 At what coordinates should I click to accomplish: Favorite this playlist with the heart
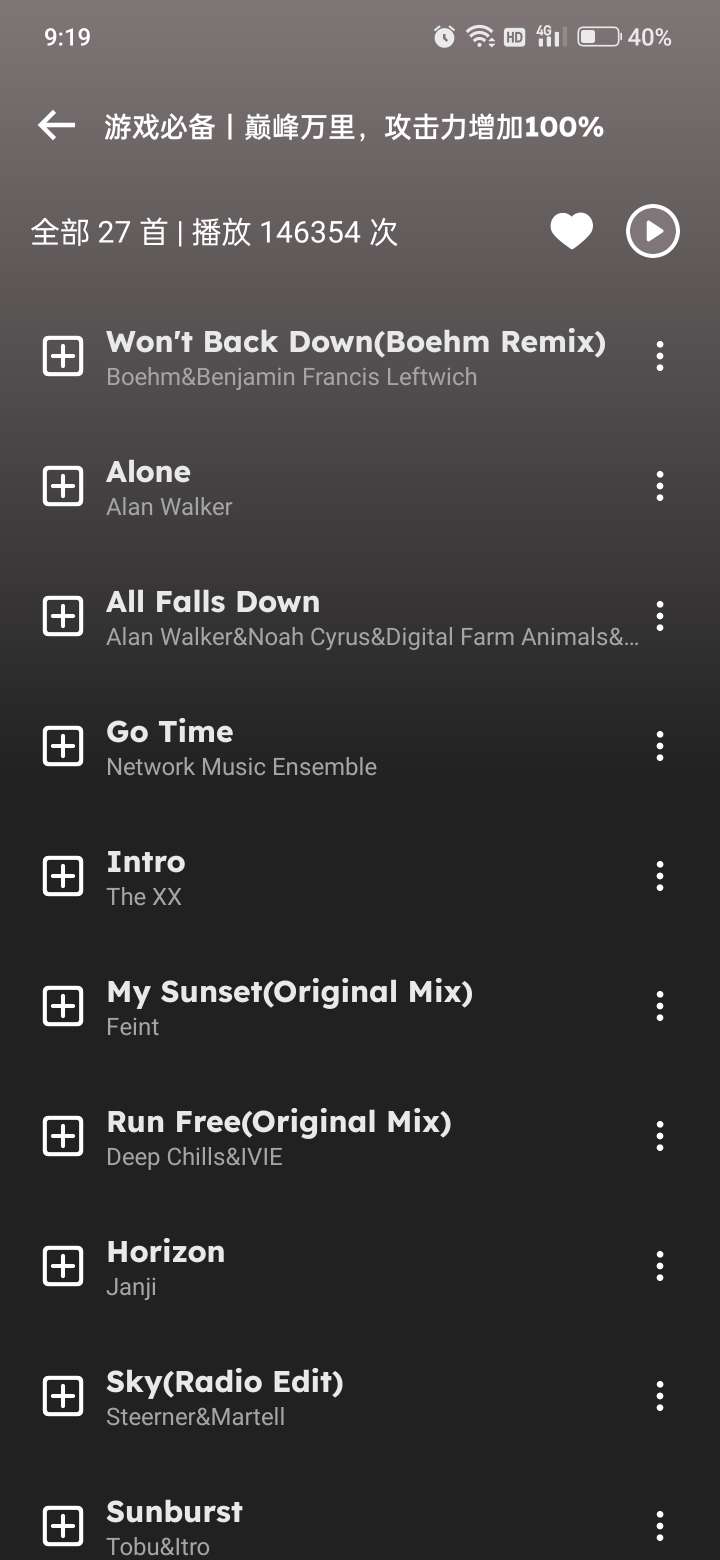click(571, 232)
